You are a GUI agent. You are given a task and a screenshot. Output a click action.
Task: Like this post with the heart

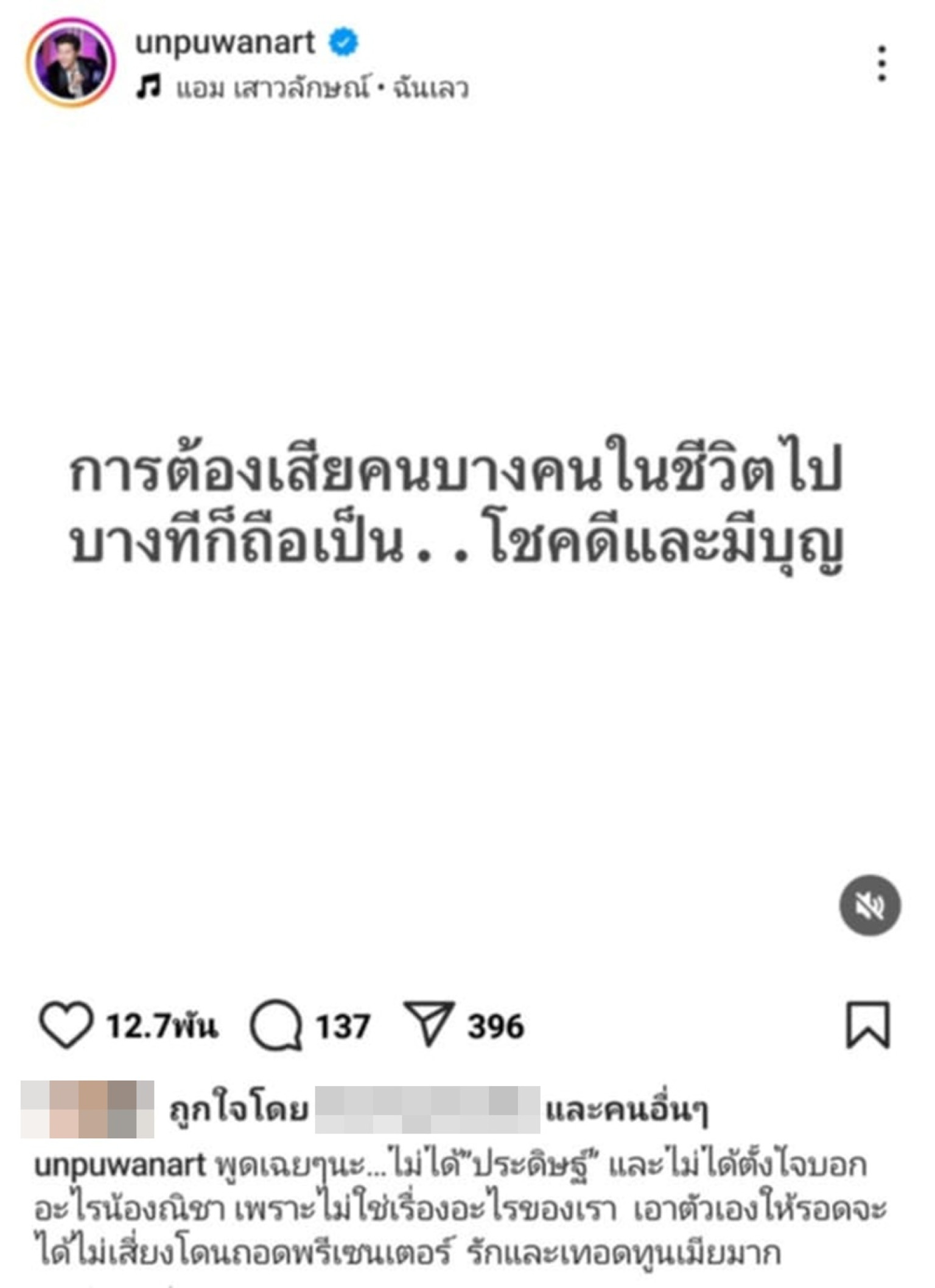tap(66, 1026)
